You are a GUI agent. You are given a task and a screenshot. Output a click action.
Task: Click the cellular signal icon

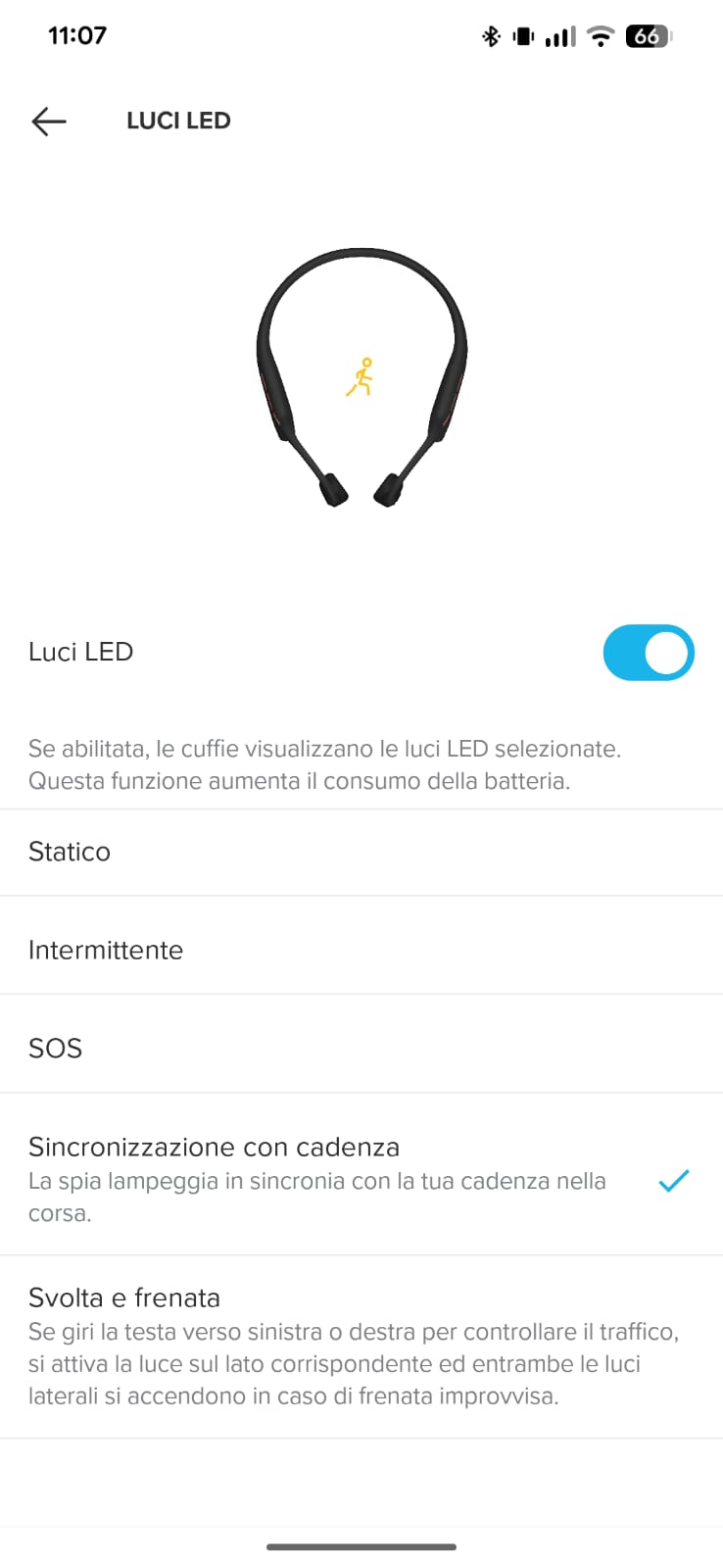(557, 35)
